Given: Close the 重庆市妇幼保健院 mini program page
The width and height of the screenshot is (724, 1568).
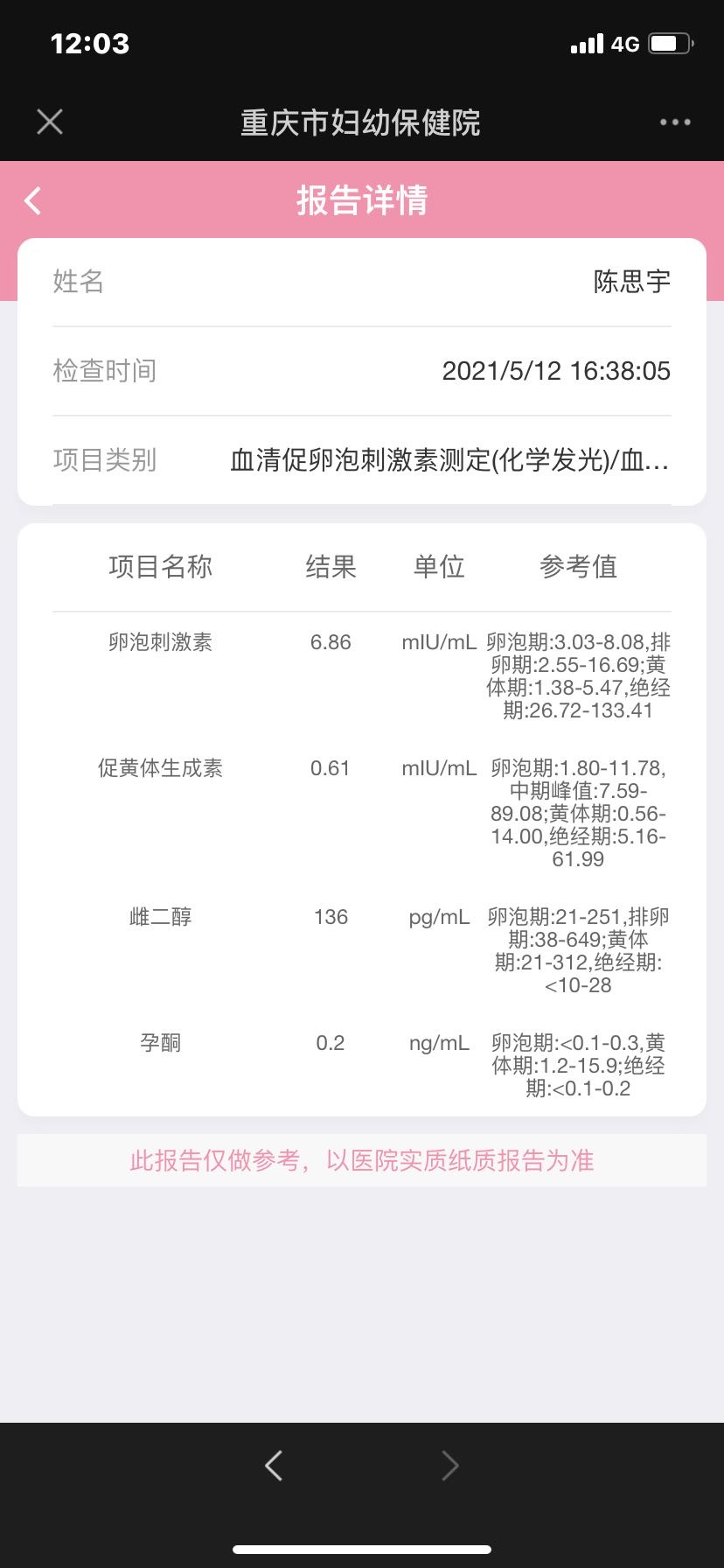Looking at the screenshot, I should (50, 122).
